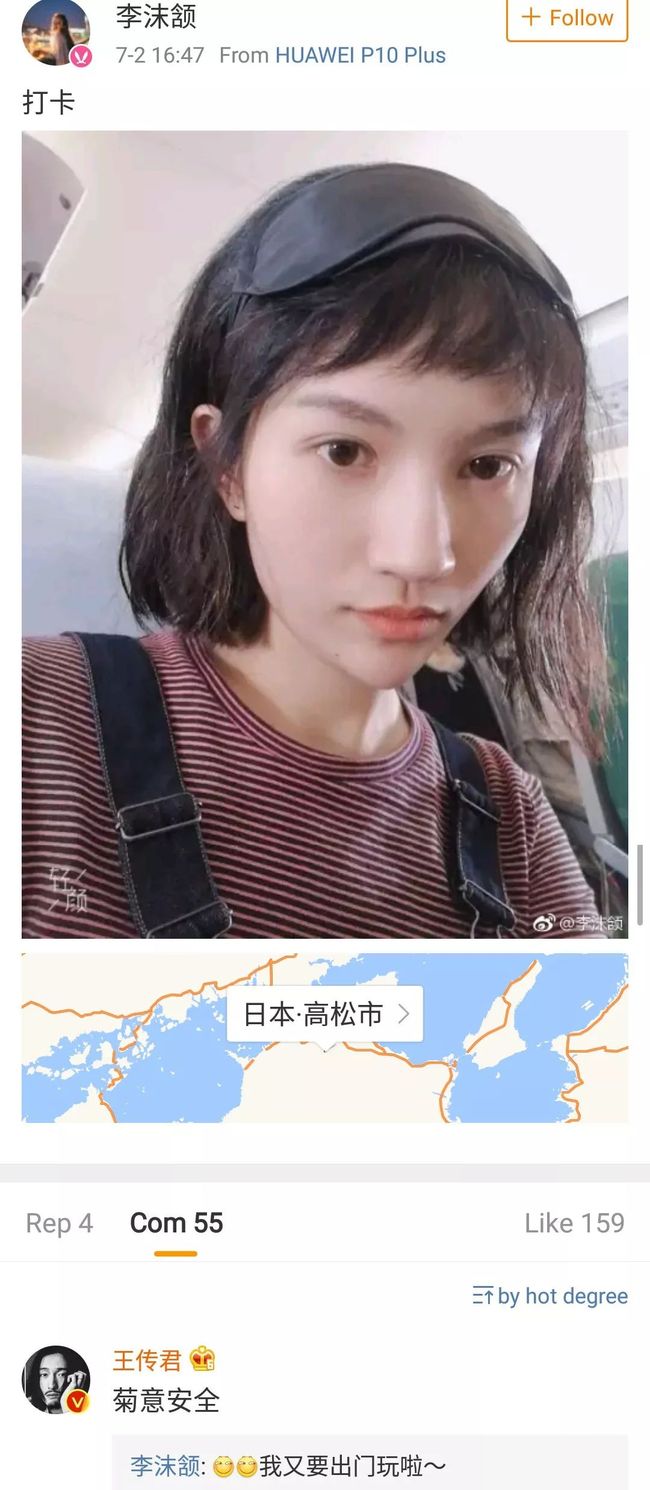Open the poster's username 李沫颔
This screenshot has width=650, height=1490.
point(156,16)
